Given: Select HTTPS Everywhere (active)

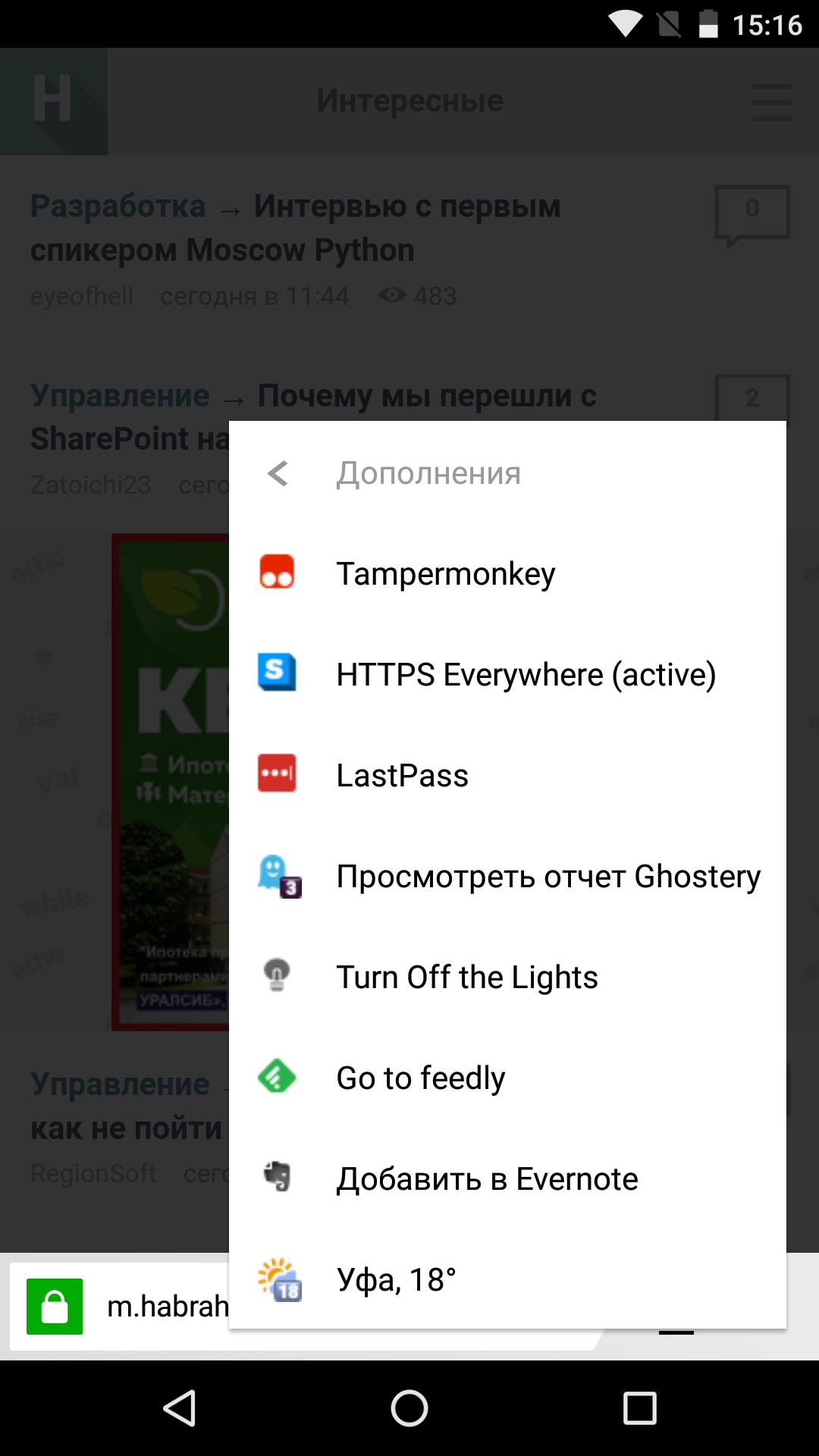Looking at the screenshot, I should 525,675.
